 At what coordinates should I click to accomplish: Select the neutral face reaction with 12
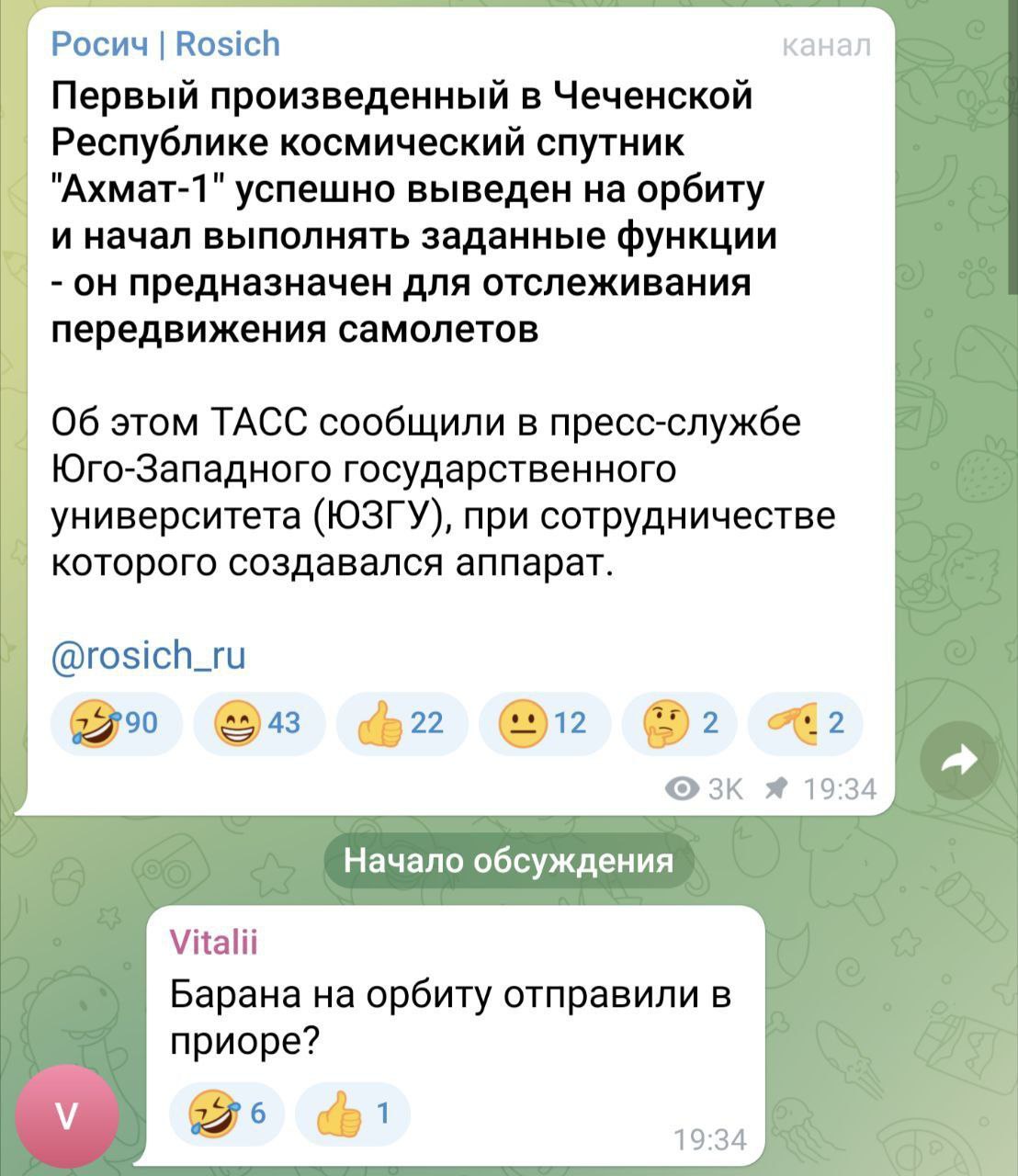(x=544, y=724)
